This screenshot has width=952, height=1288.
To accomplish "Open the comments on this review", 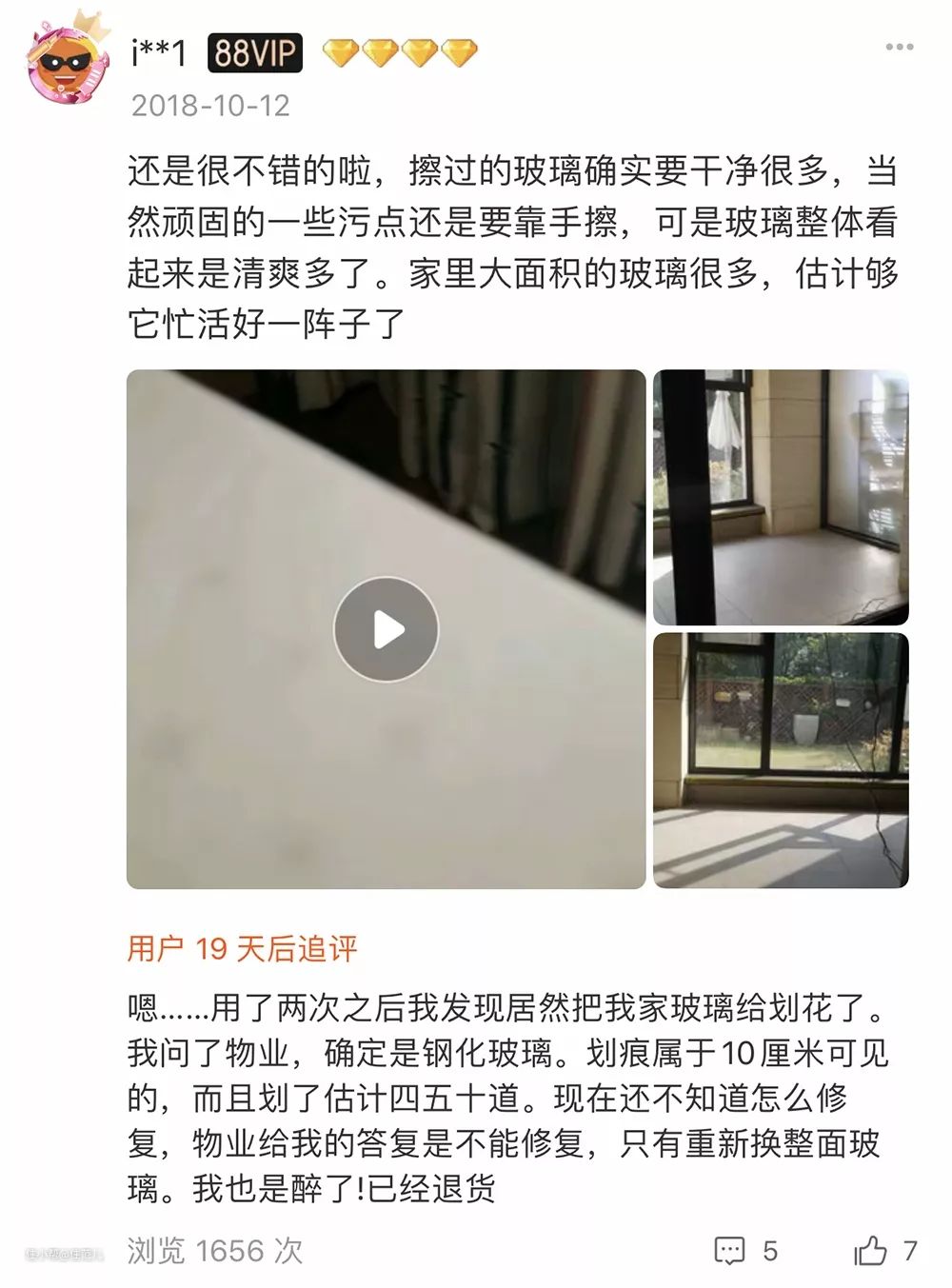I will click(x=730, y=1250).
